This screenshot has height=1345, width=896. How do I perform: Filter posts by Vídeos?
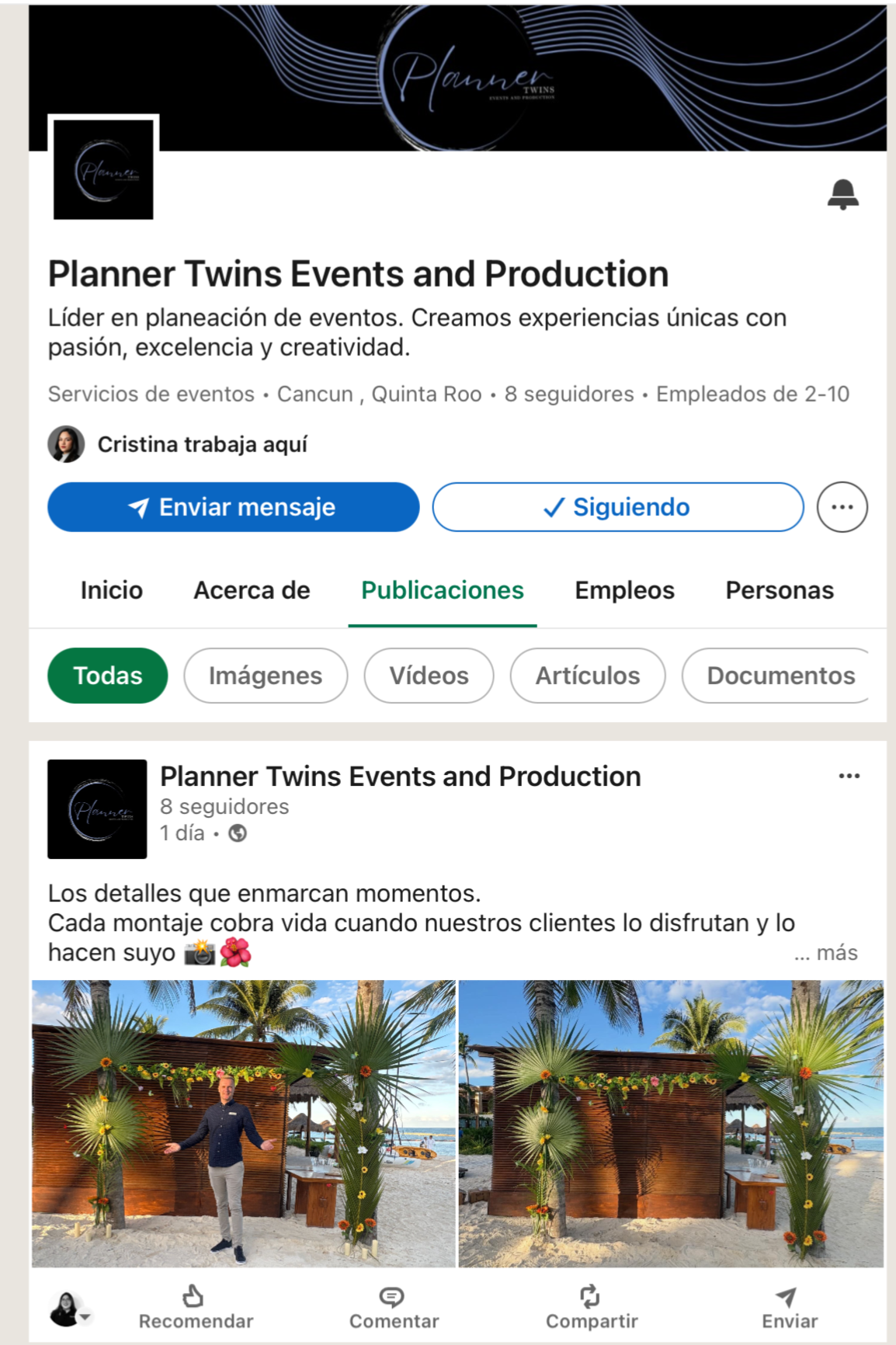[429, 676]
